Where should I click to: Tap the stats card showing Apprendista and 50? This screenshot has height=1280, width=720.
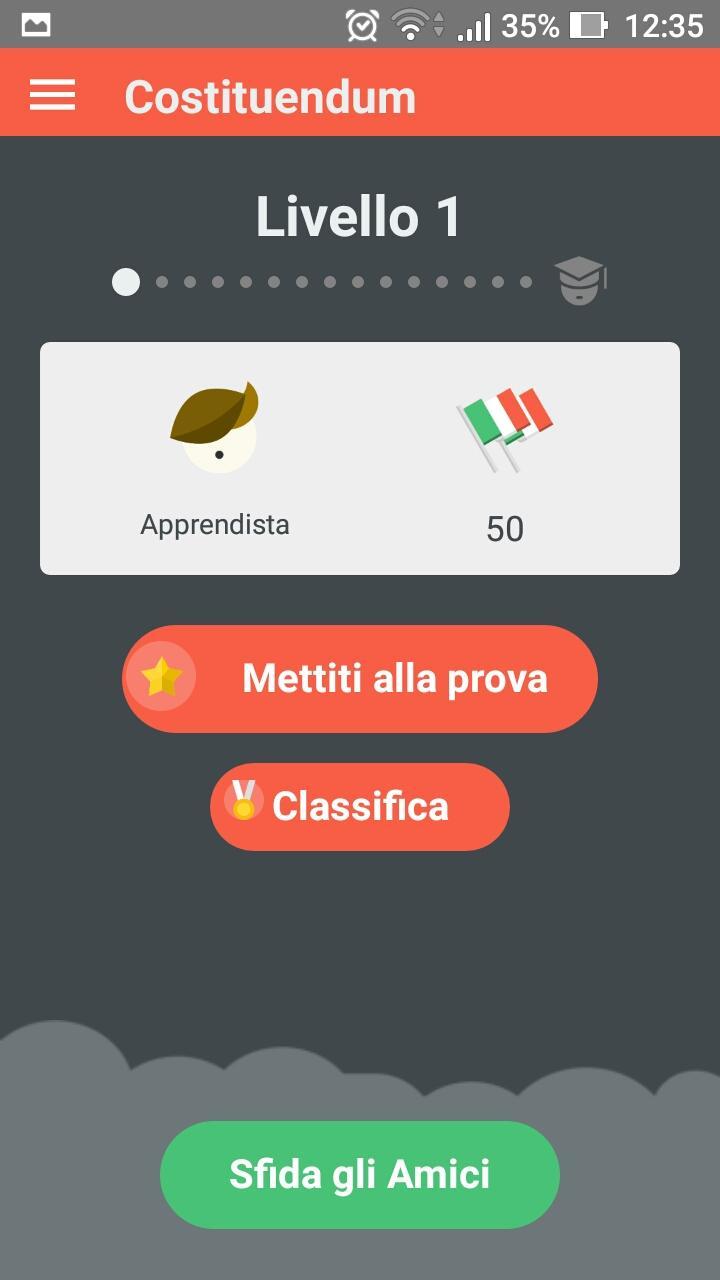click(x=360, y=458)
